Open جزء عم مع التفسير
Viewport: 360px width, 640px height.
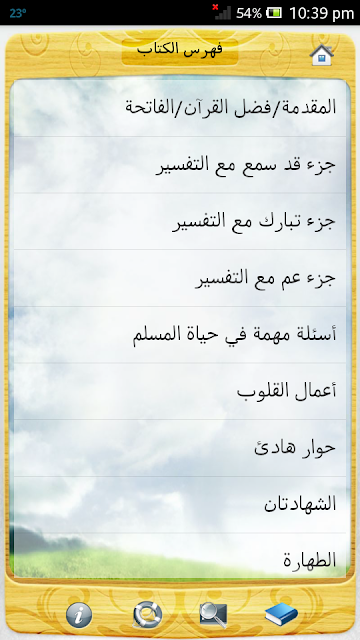coord(180,278)
